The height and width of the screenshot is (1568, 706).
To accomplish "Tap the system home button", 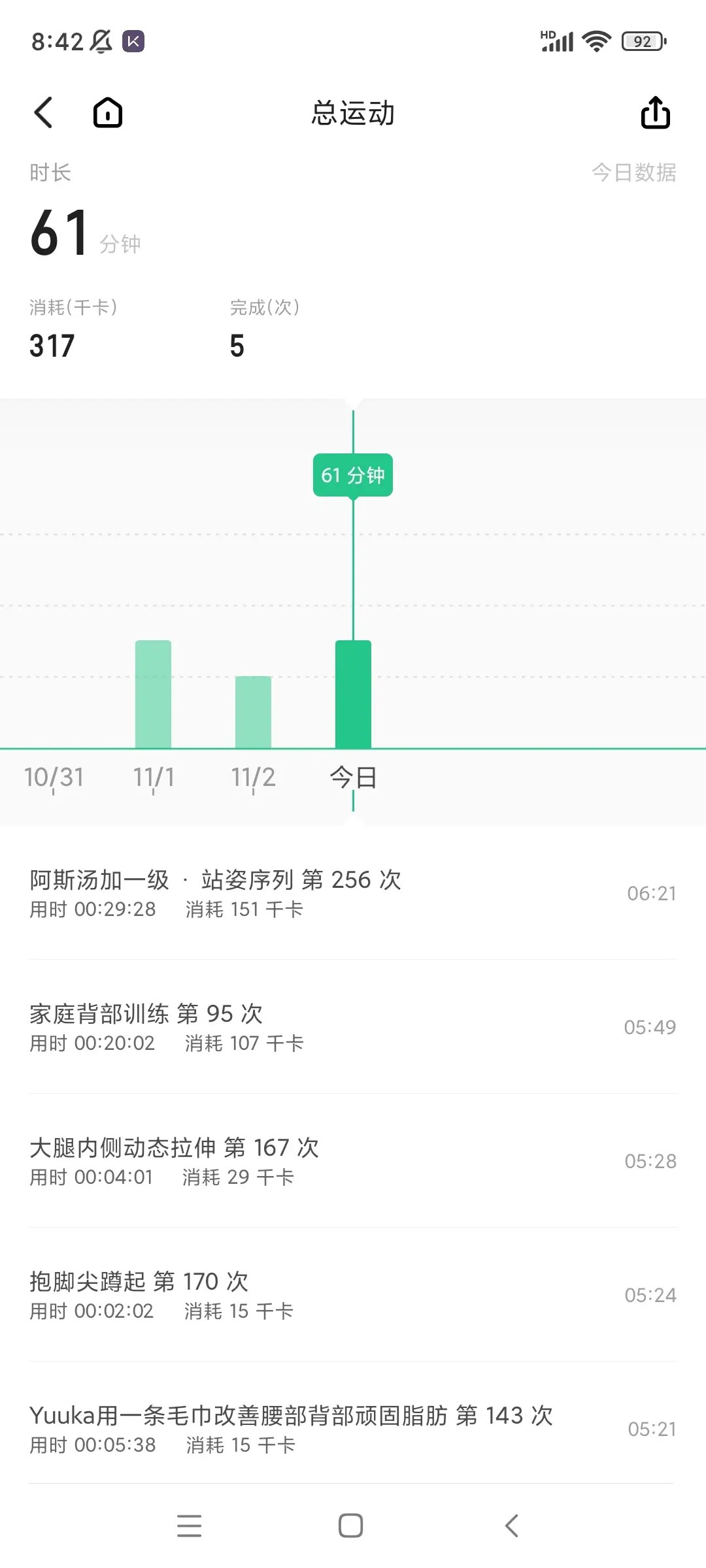I will click(x=351, y=1526).
